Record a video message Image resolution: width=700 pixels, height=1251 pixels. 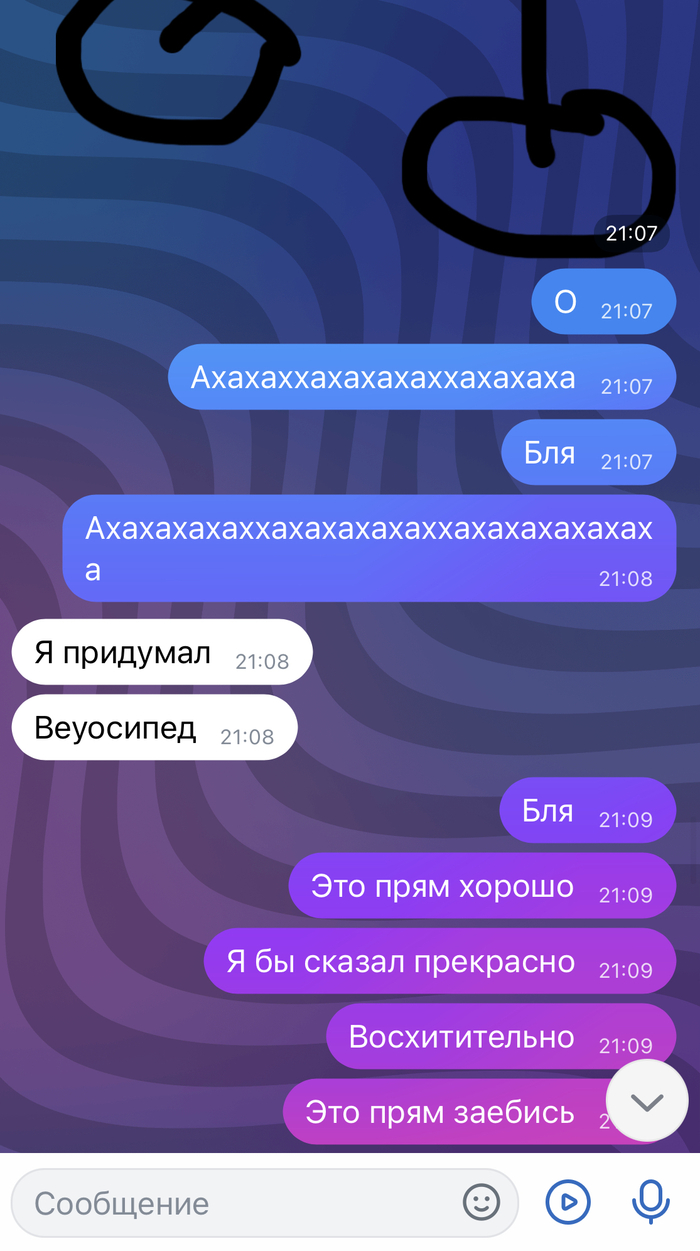567,1202
